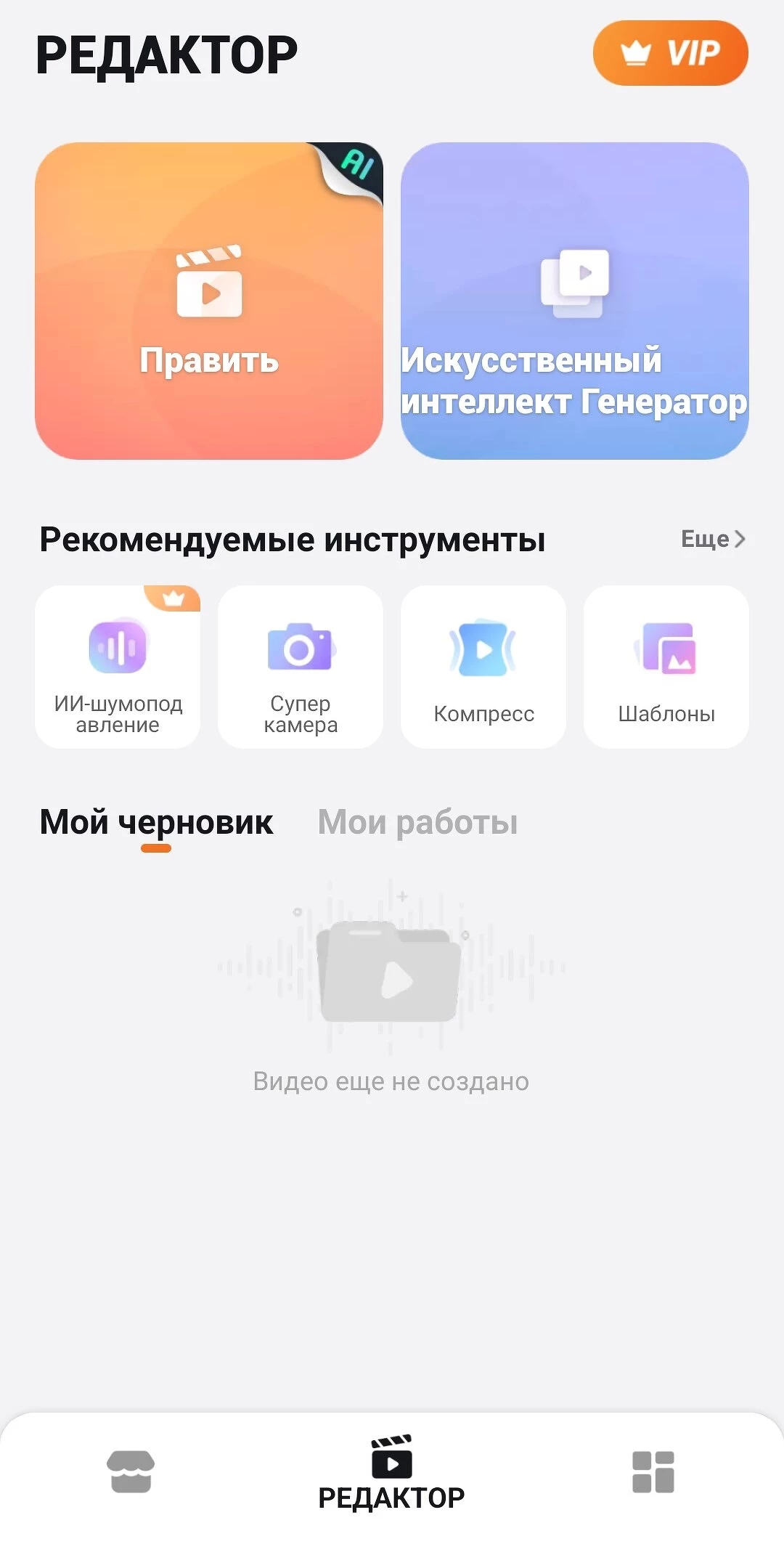Select the Мой черновик tab

click(x=156, y=822)
